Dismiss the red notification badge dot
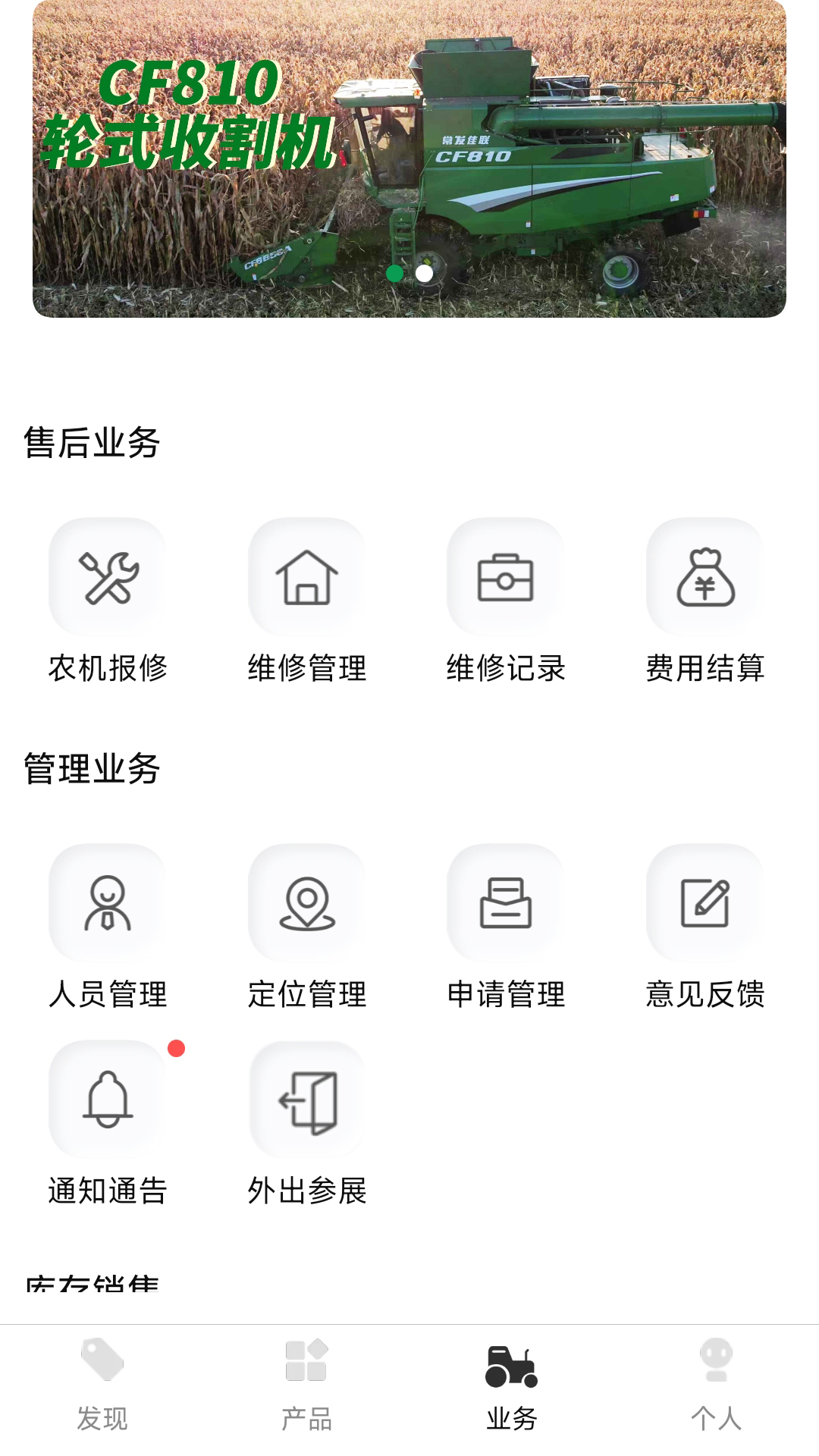Screen dimensions: 819x1456 [178, 1049]
